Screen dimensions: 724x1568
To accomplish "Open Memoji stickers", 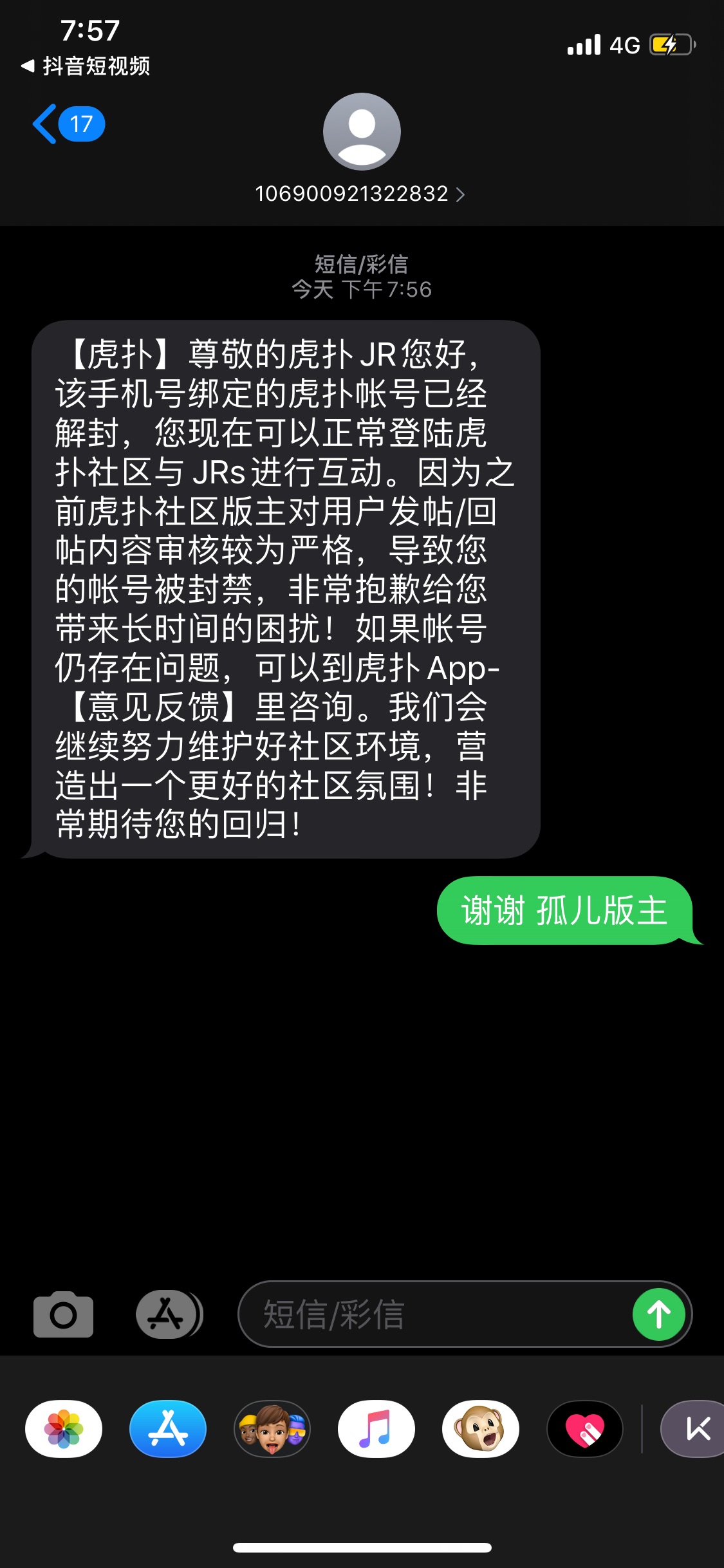I will point(272,1428).
